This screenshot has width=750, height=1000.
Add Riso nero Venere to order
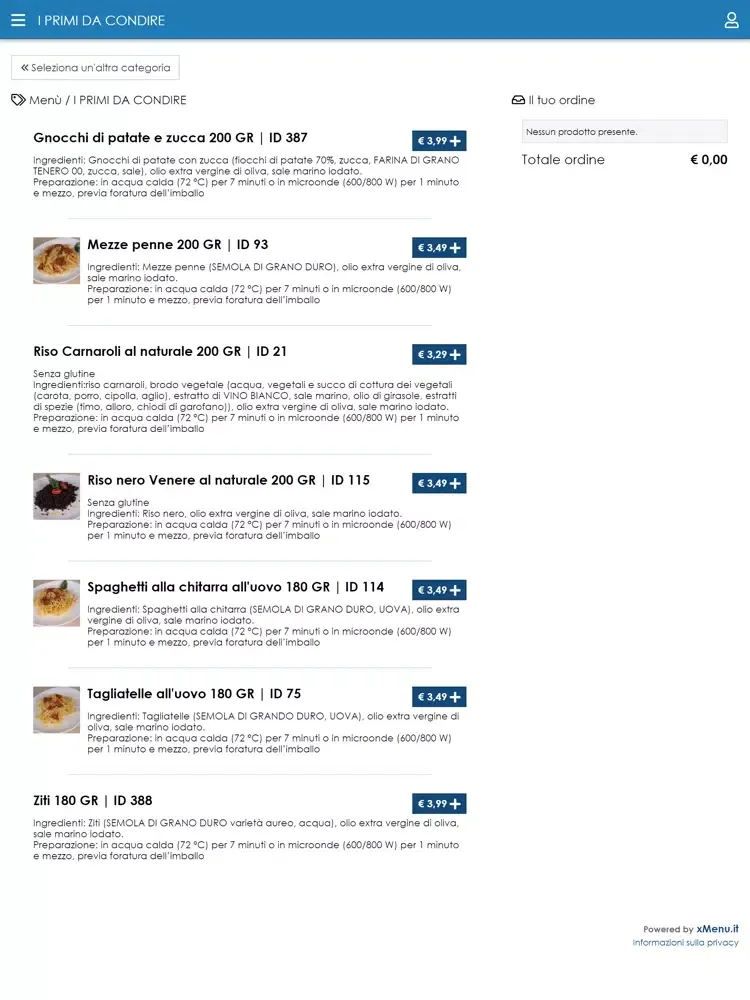(x=439, y=484)
